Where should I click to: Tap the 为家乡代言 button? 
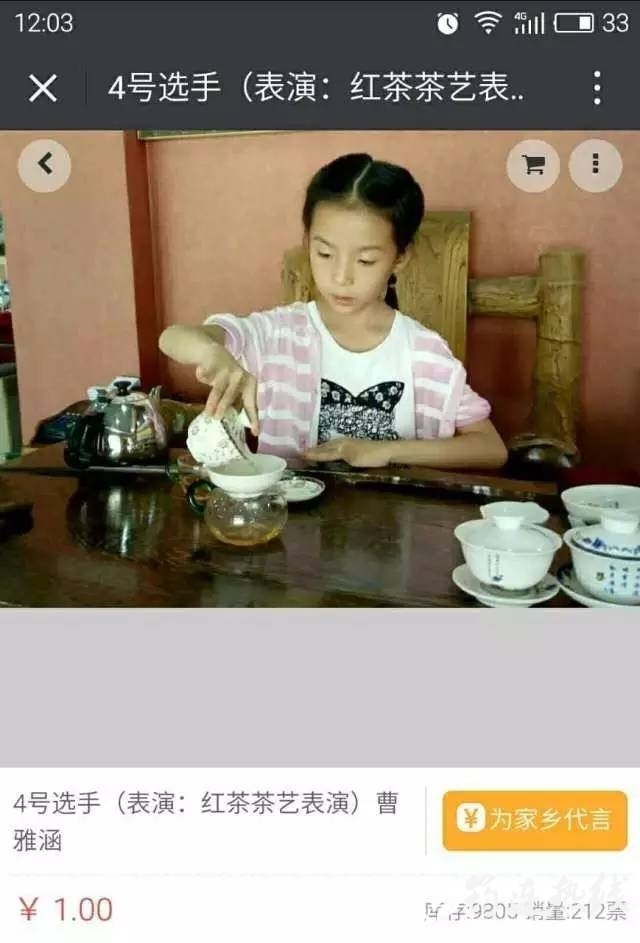pos(535,820)
